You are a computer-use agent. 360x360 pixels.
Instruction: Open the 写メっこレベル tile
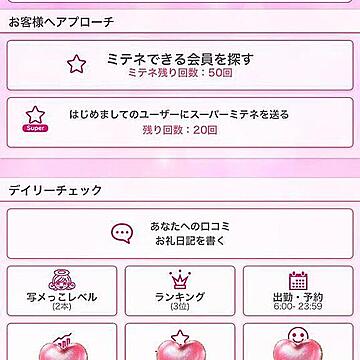tap(62, 291)
